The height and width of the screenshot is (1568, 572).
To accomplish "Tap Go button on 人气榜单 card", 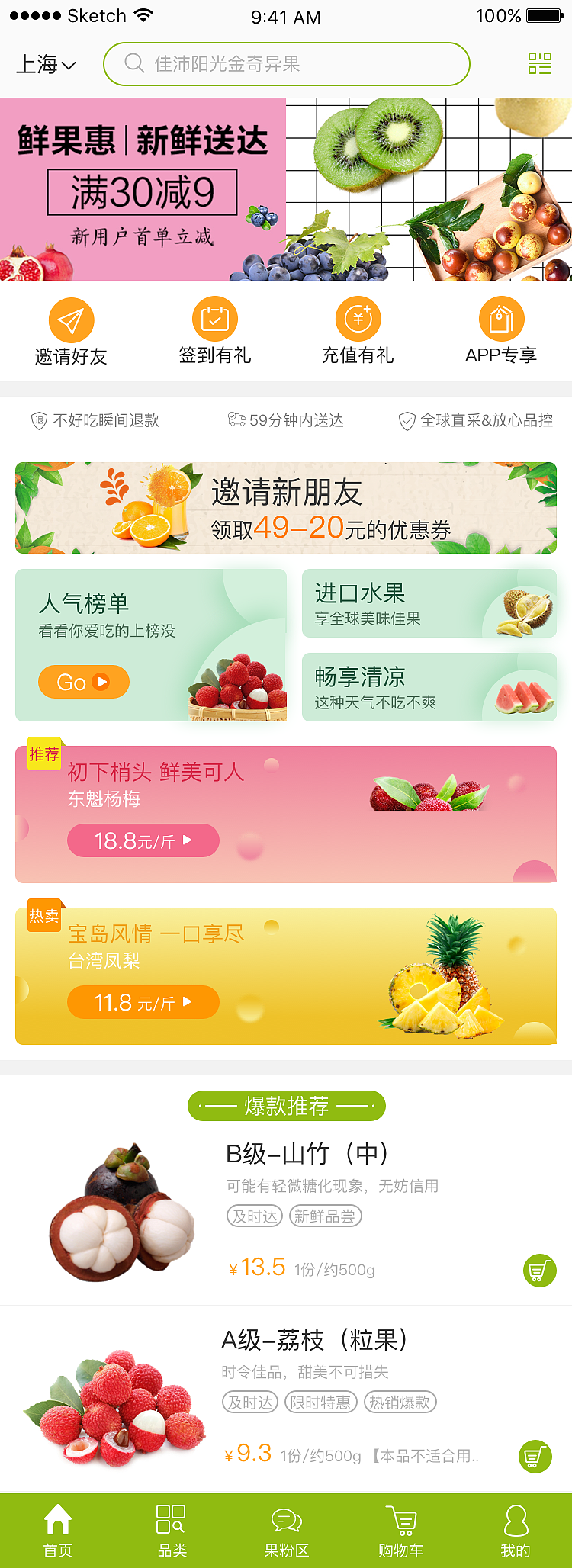I will coord(83,682).
